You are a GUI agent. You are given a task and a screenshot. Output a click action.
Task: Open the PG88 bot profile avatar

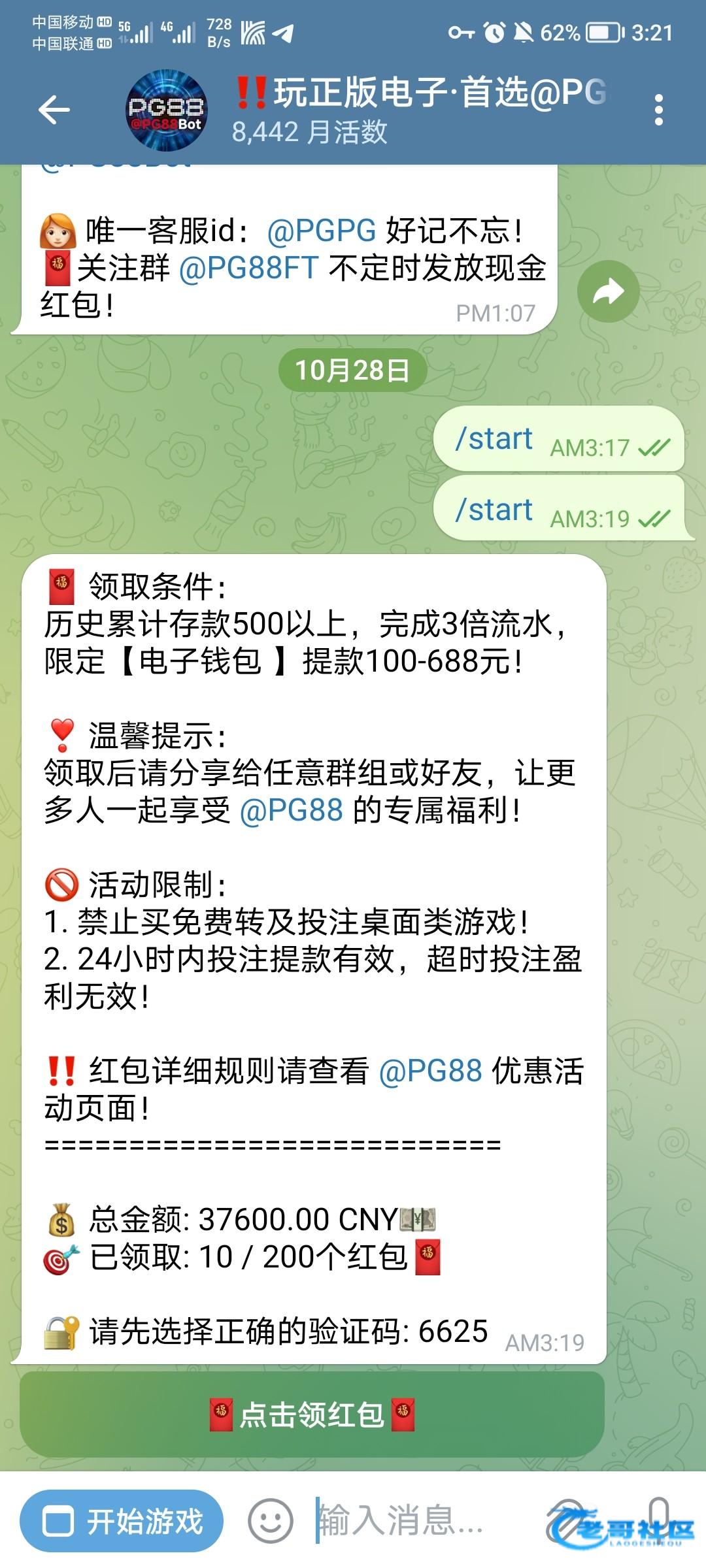166,110
